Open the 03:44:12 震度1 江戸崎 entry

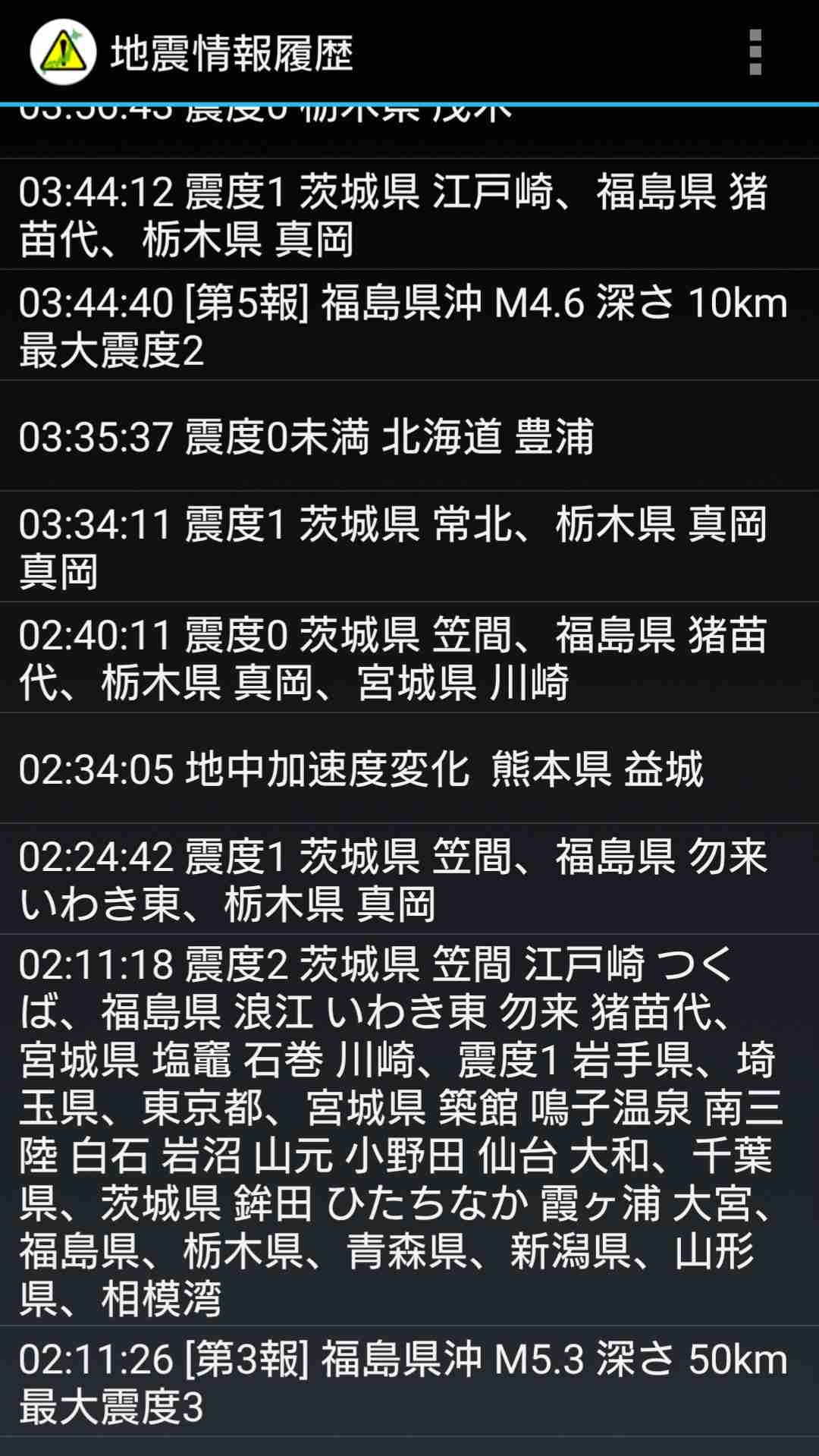click(x=409, y=214)
